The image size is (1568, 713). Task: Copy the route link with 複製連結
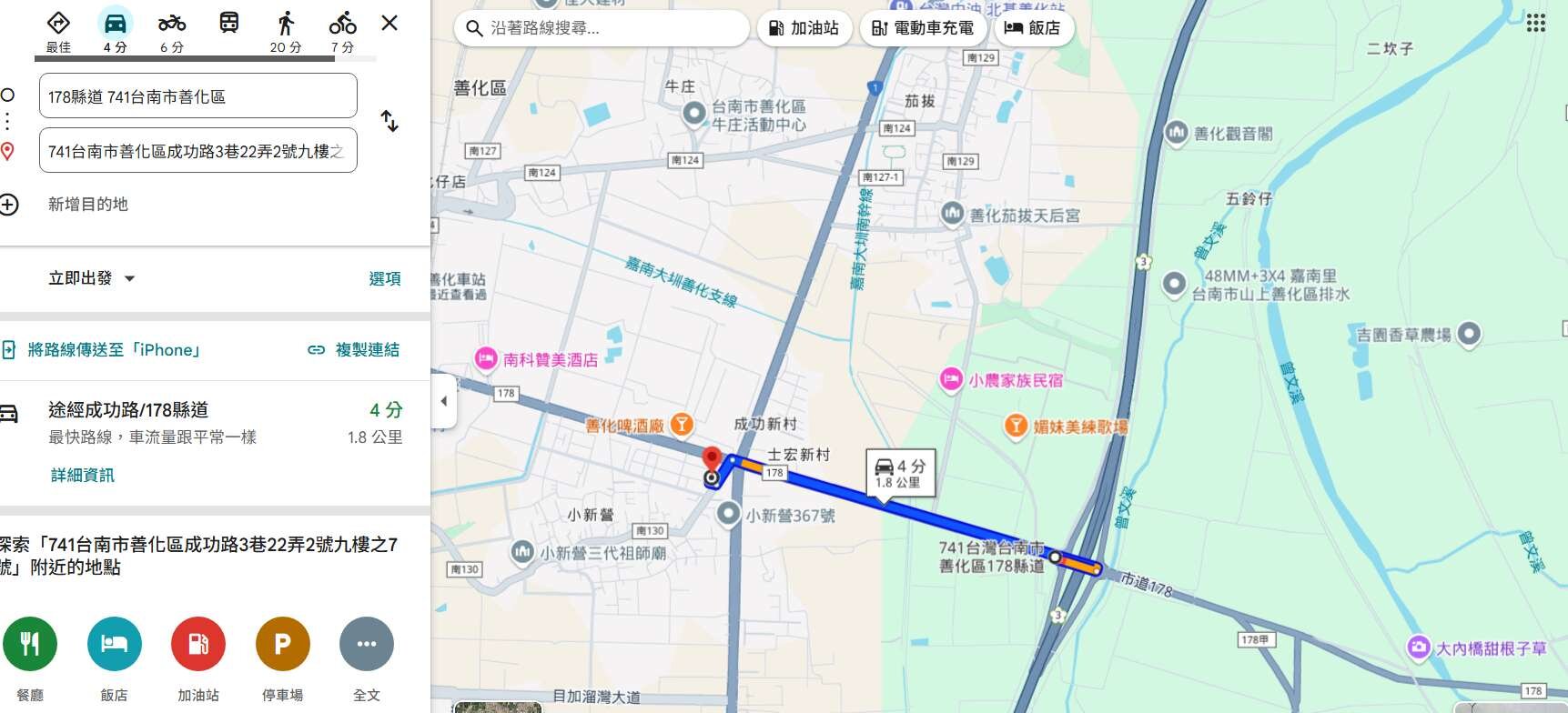355,350
